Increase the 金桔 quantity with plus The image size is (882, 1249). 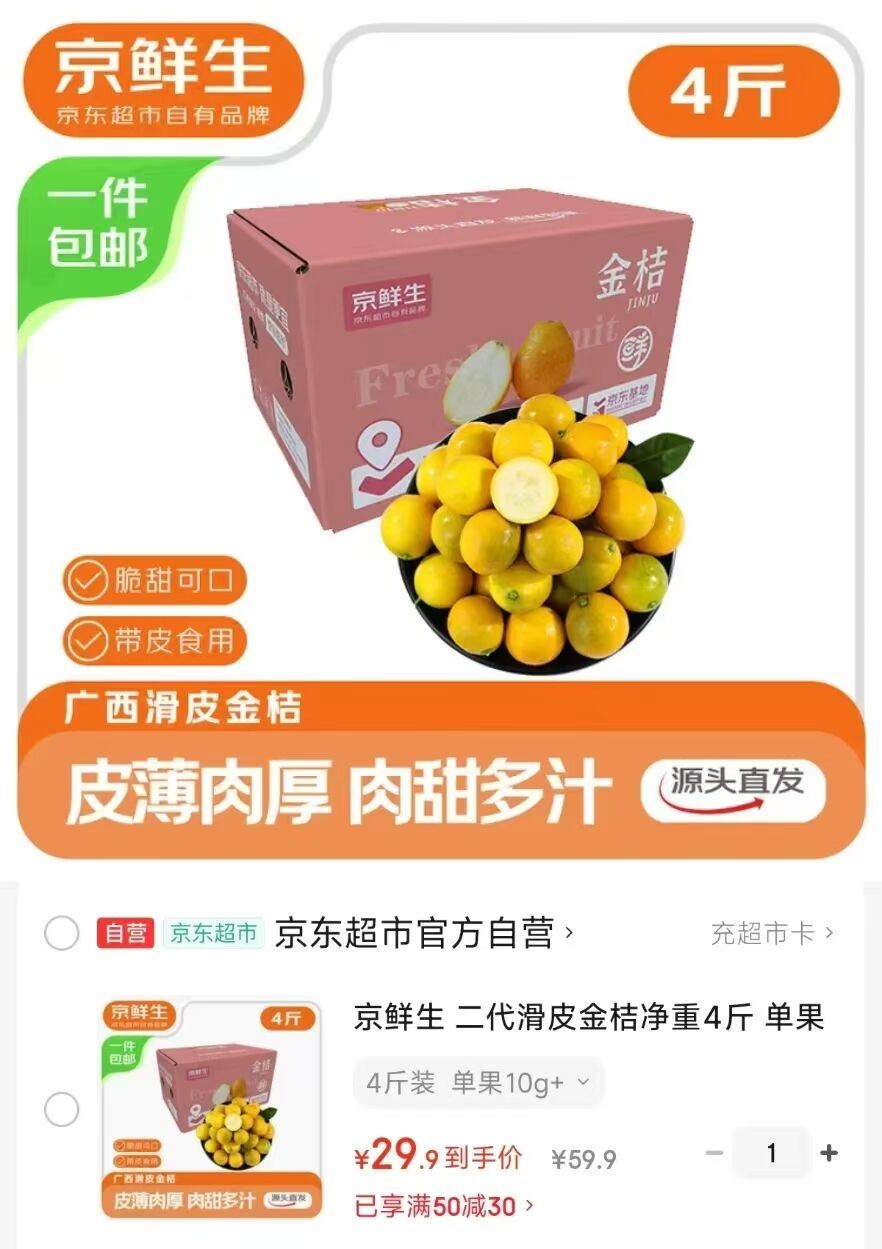tap(828, 1153)
